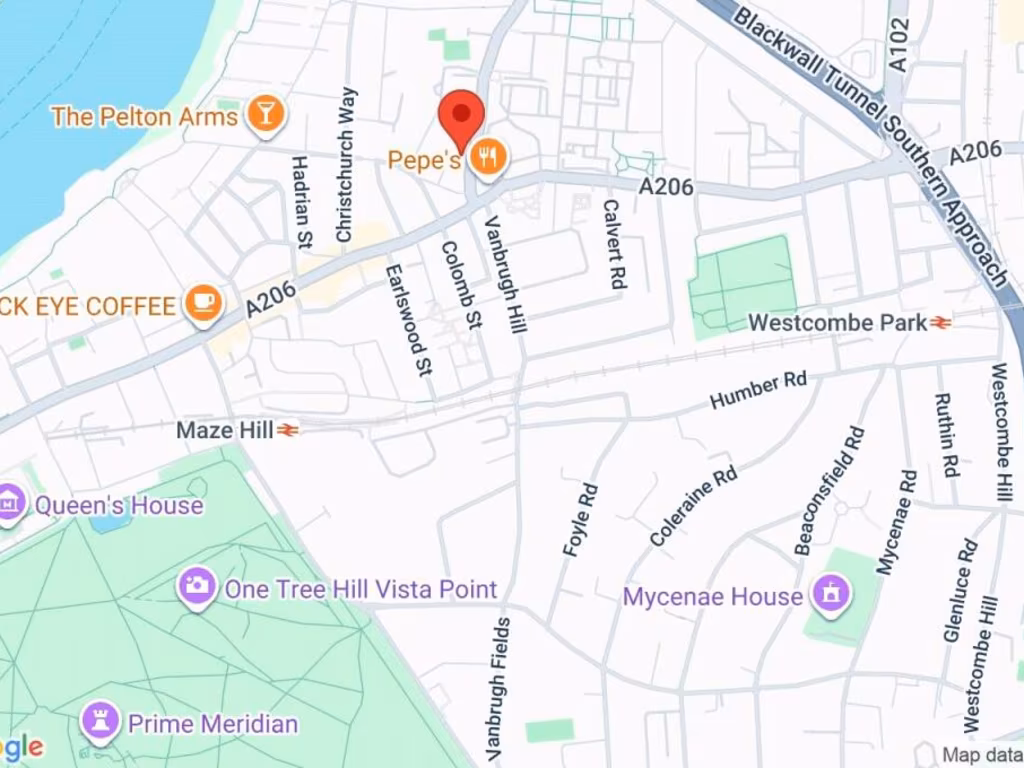Select the Pepe's restaurant marker
This screenshot has width=1024, height=768.
point(487,158)
